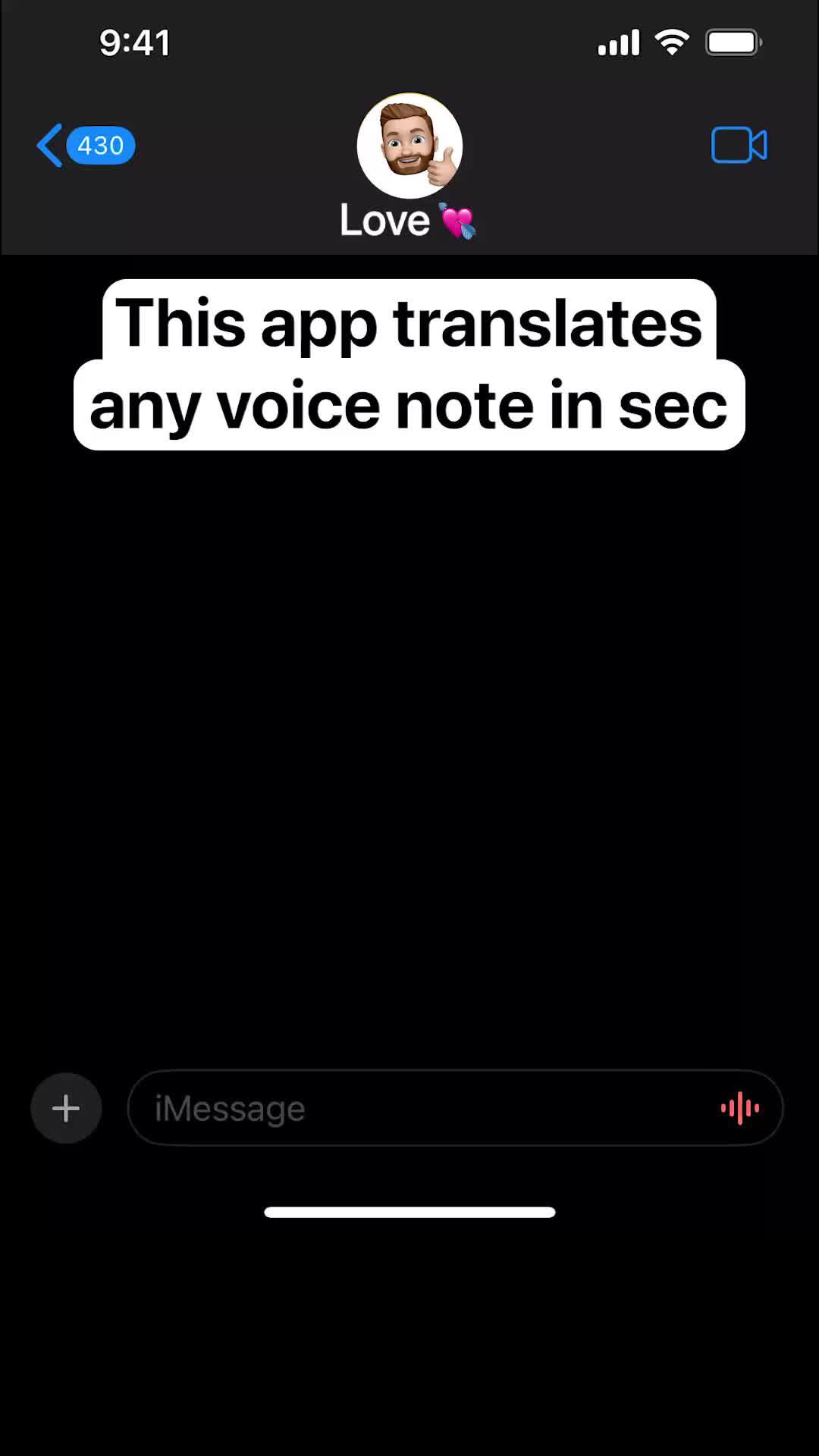Select the iMessage text input field

(379, 1108)
